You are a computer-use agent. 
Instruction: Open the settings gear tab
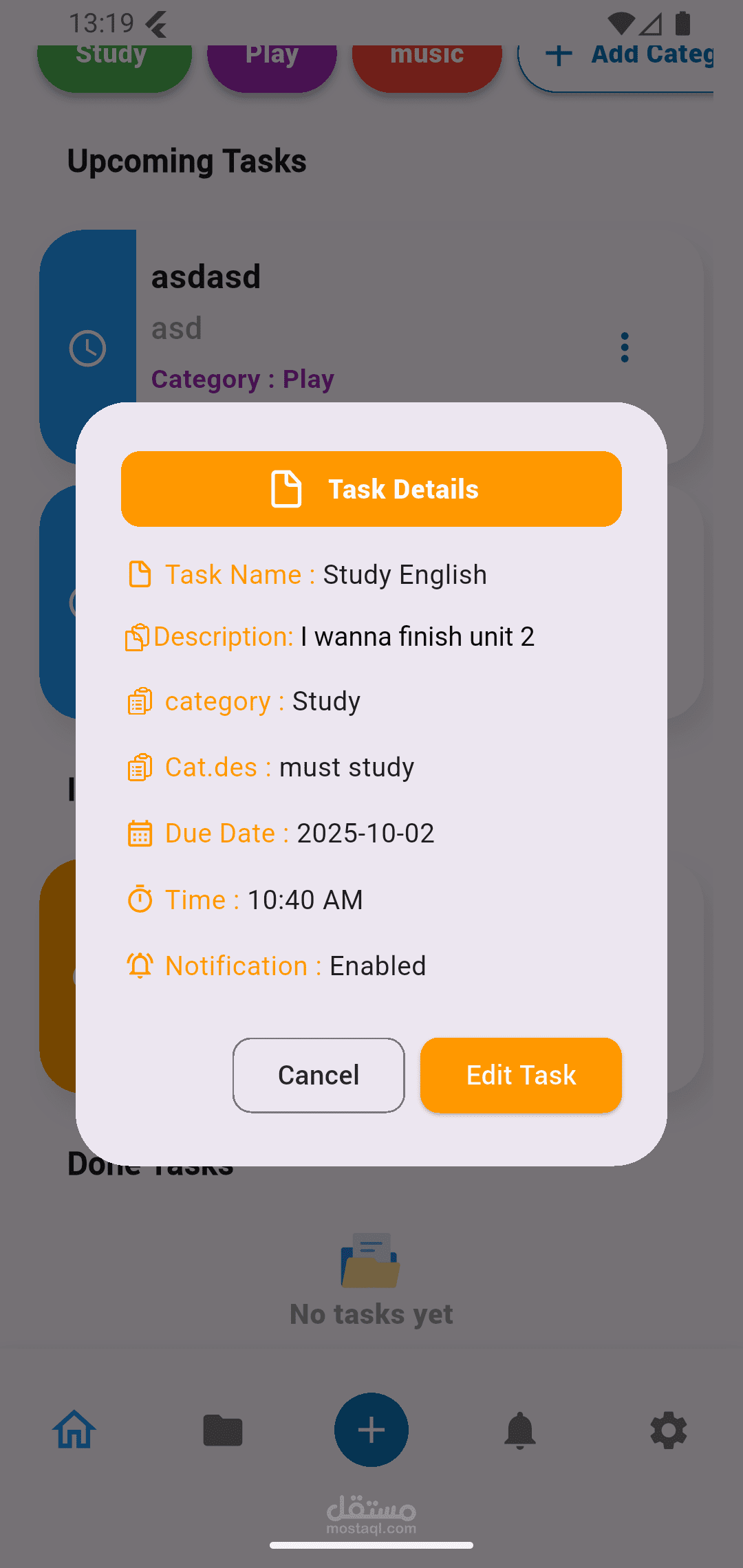click(669, 1430)
